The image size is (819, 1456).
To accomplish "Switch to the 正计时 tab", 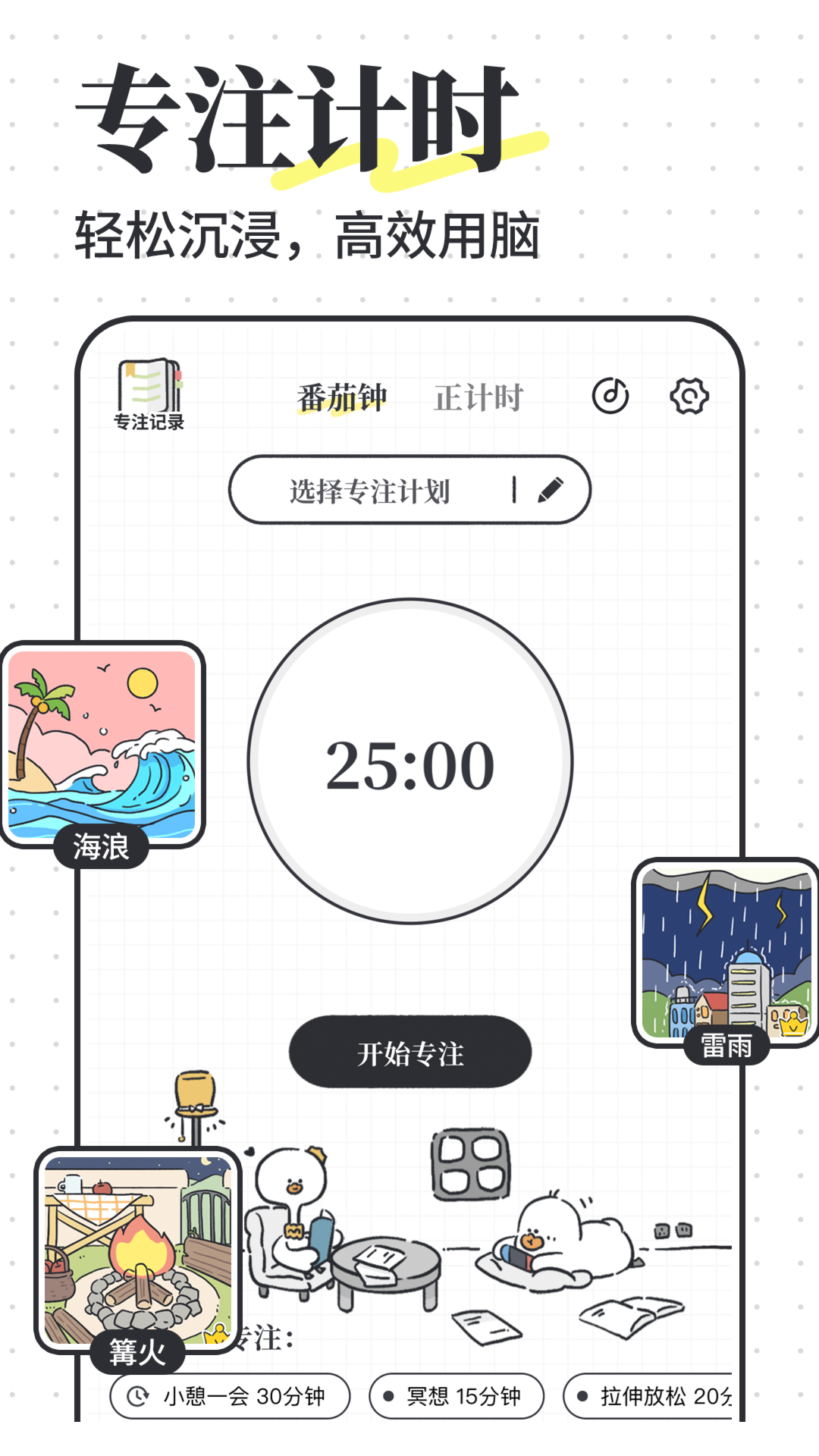I will pyautogui.click(x=478, y=395).
